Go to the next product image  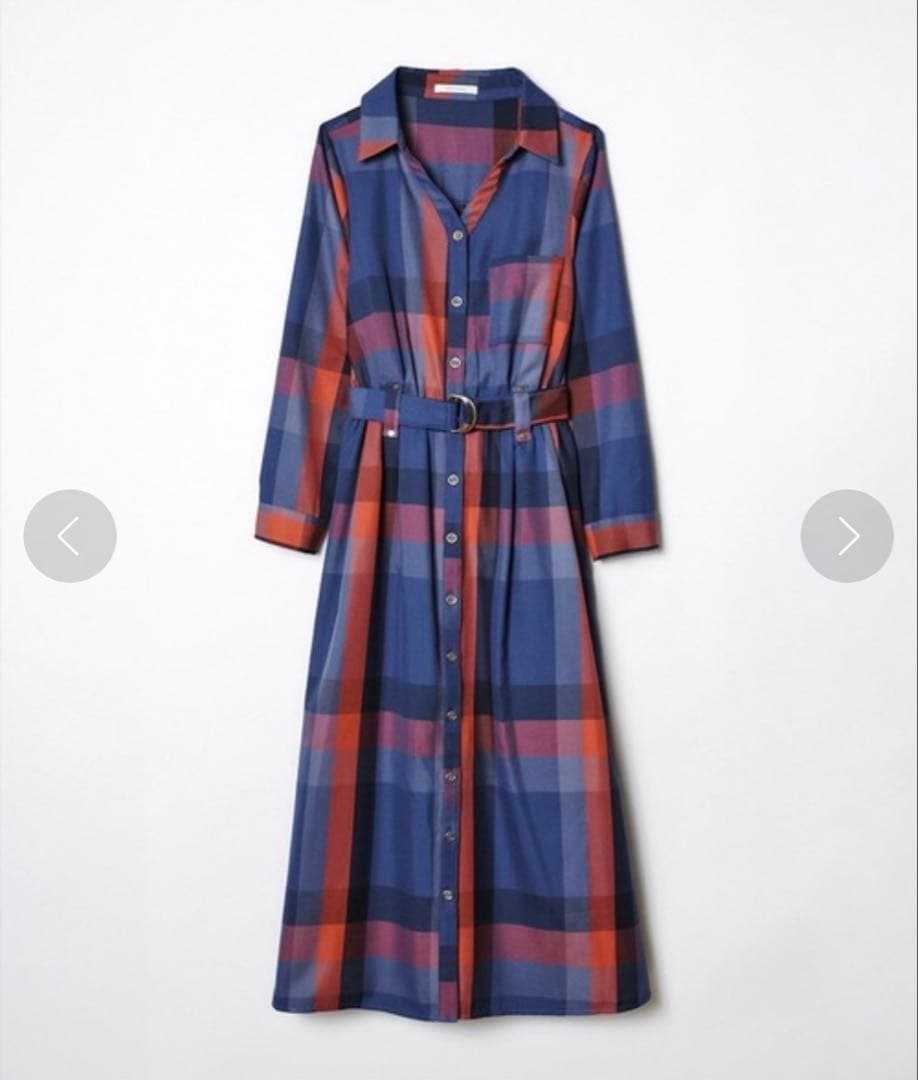tap(847, 536)
